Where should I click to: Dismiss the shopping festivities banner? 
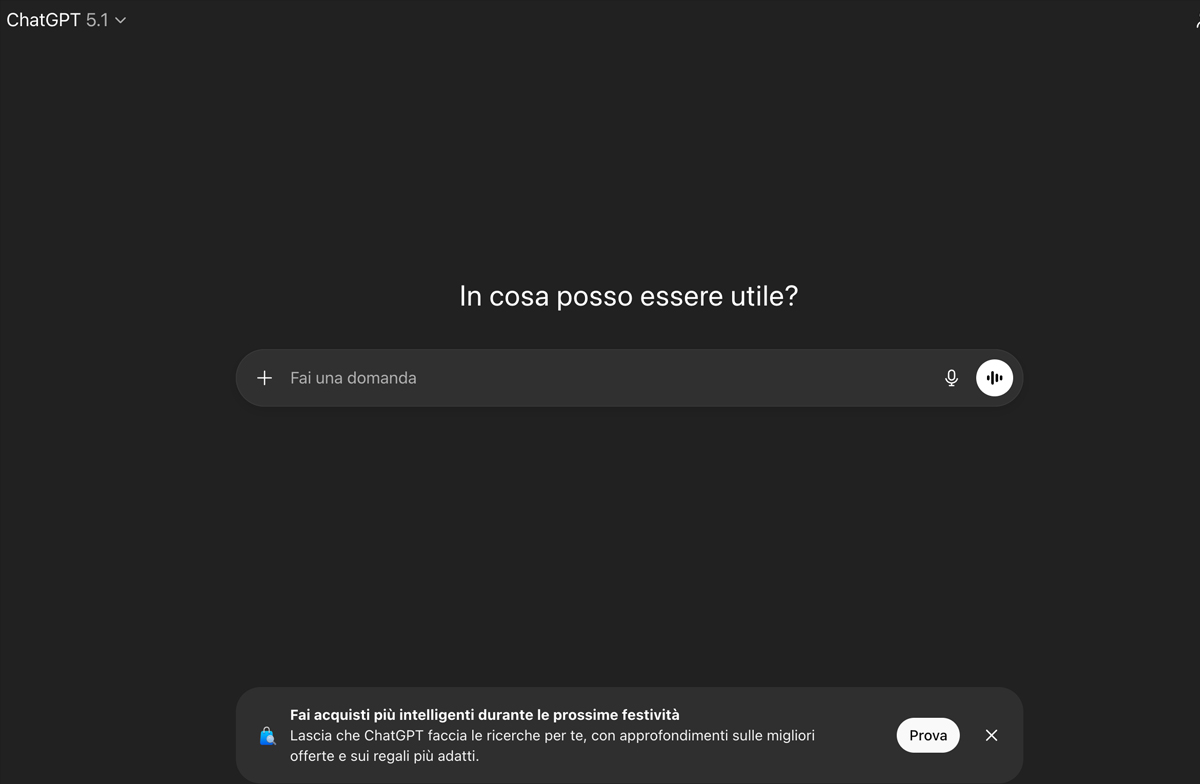(991, 735)
